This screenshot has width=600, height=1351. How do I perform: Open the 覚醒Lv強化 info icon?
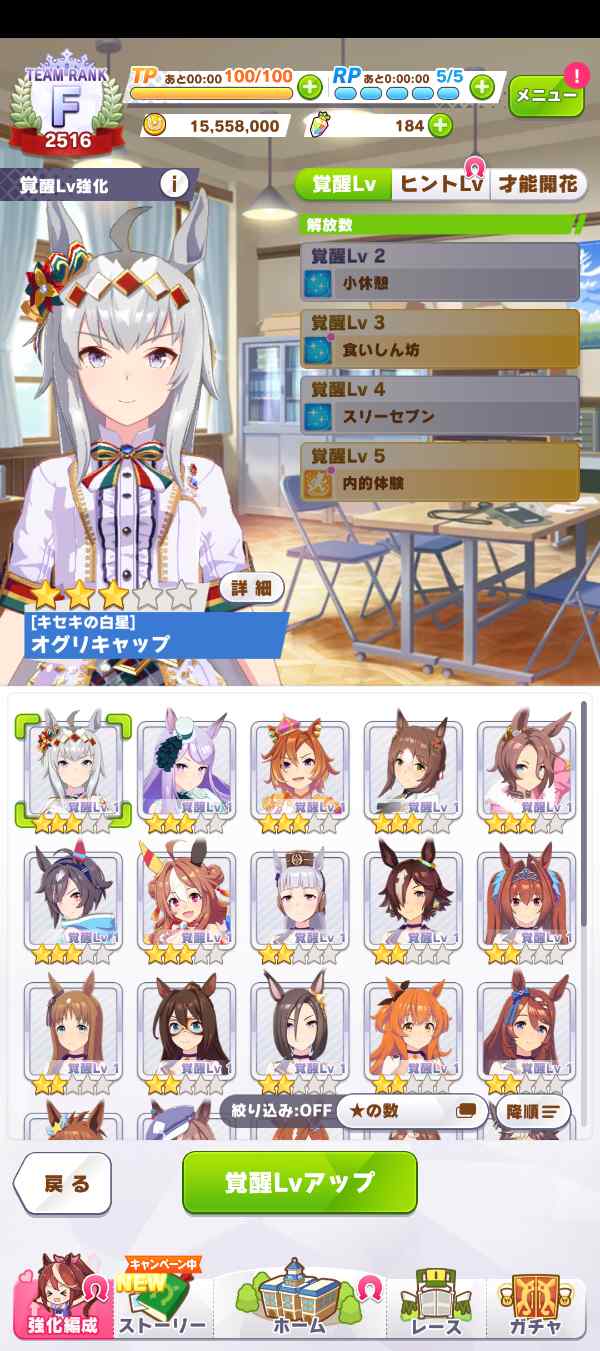click(175, 184)
